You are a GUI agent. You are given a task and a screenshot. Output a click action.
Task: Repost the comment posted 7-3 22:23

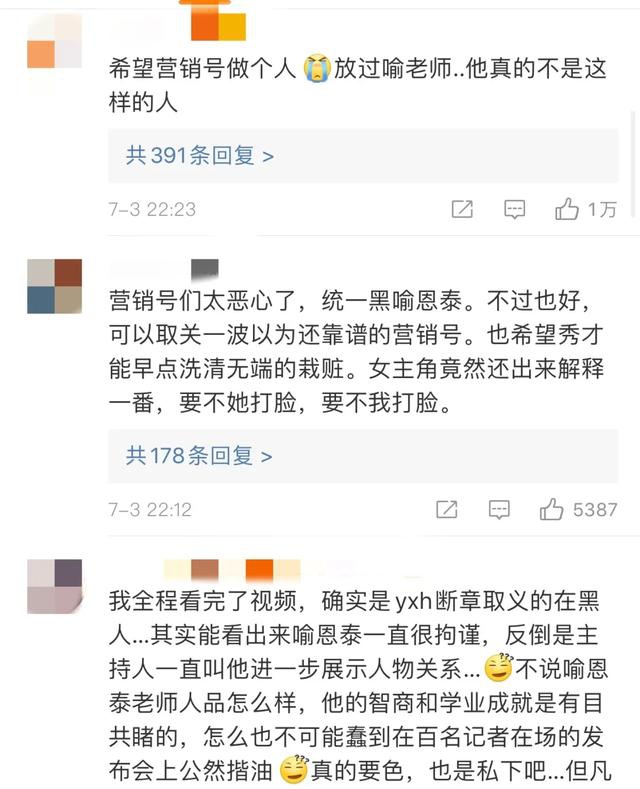click(x=462, y=209)
